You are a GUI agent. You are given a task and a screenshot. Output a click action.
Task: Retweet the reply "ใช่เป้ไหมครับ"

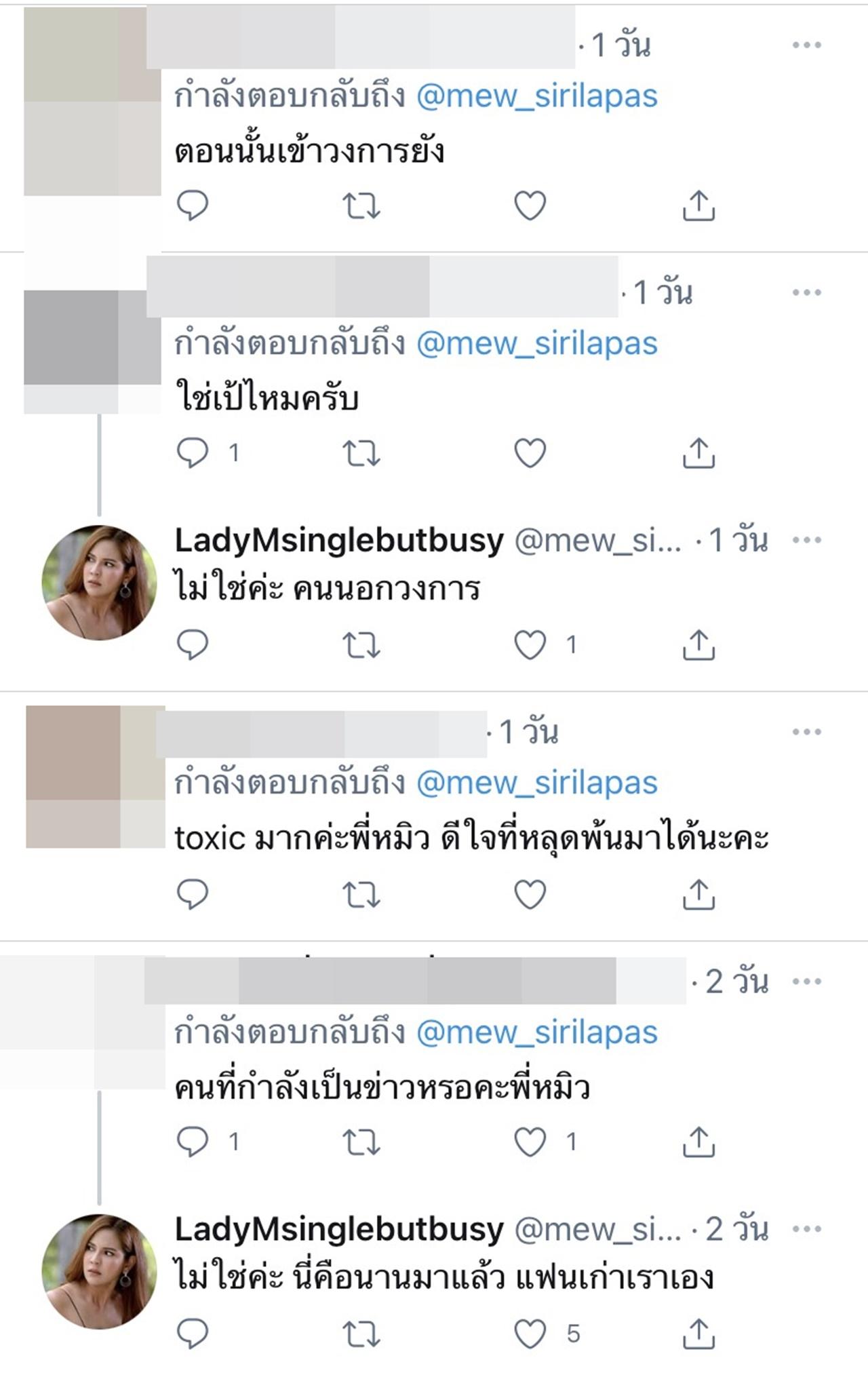point(361,453)
